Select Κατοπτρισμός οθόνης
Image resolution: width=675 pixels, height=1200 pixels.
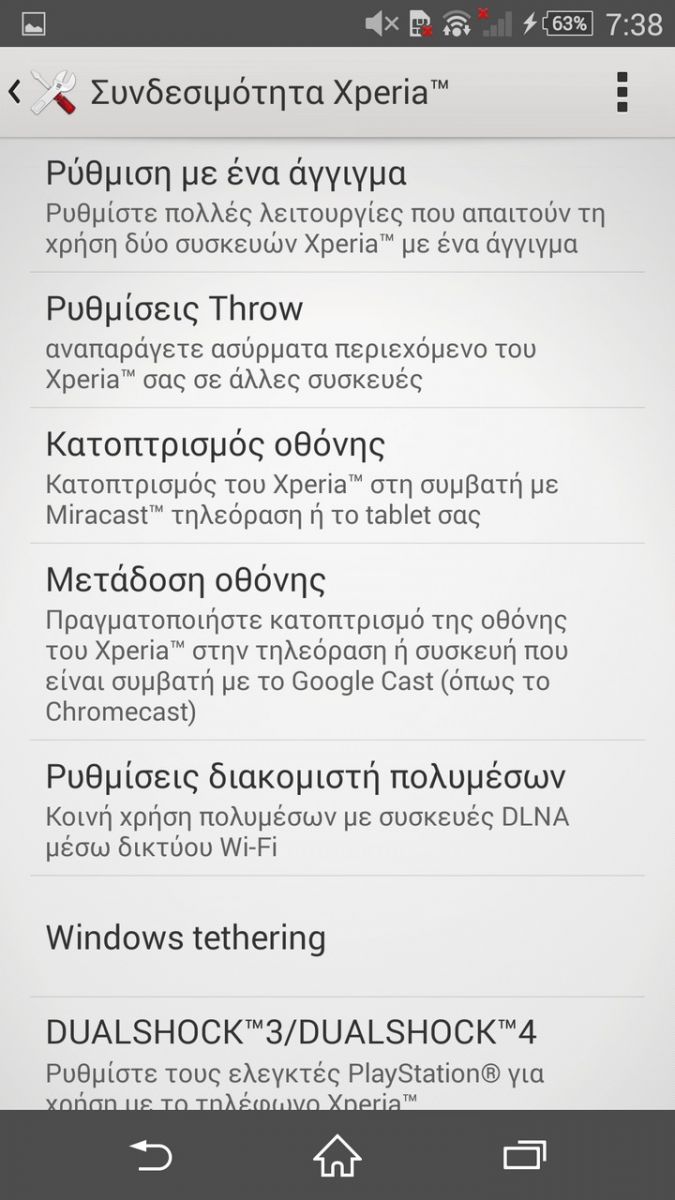337,476
